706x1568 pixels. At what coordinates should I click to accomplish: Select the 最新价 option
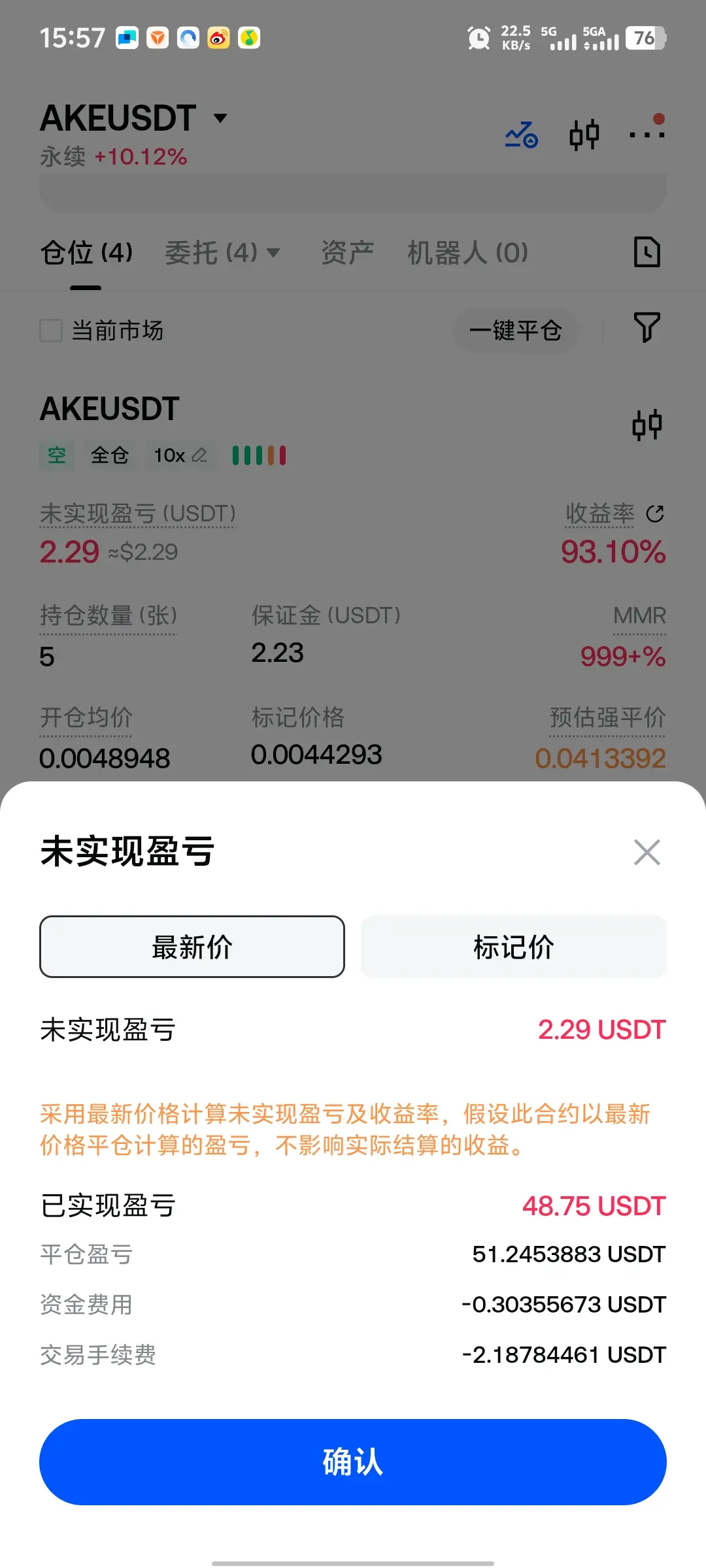coord(192,947)
